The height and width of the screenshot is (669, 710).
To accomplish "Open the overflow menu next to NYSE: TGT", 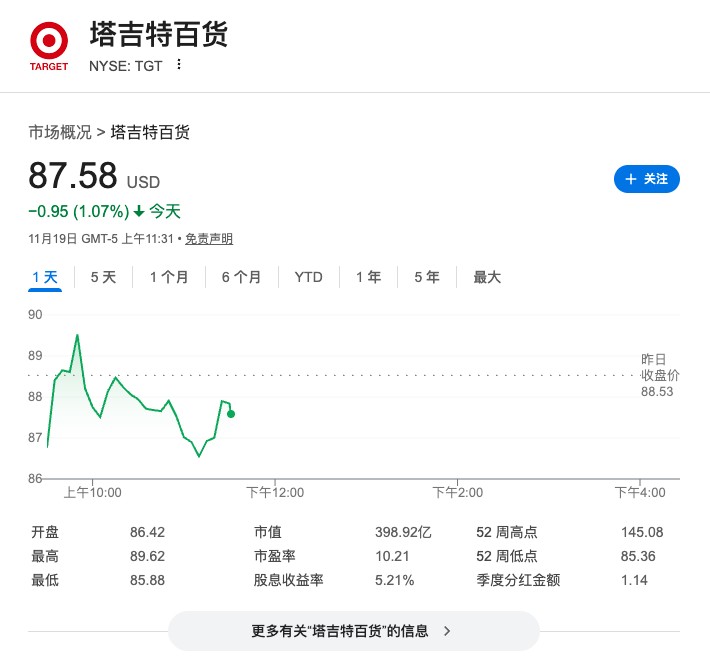I will click(x=179, y=64).
